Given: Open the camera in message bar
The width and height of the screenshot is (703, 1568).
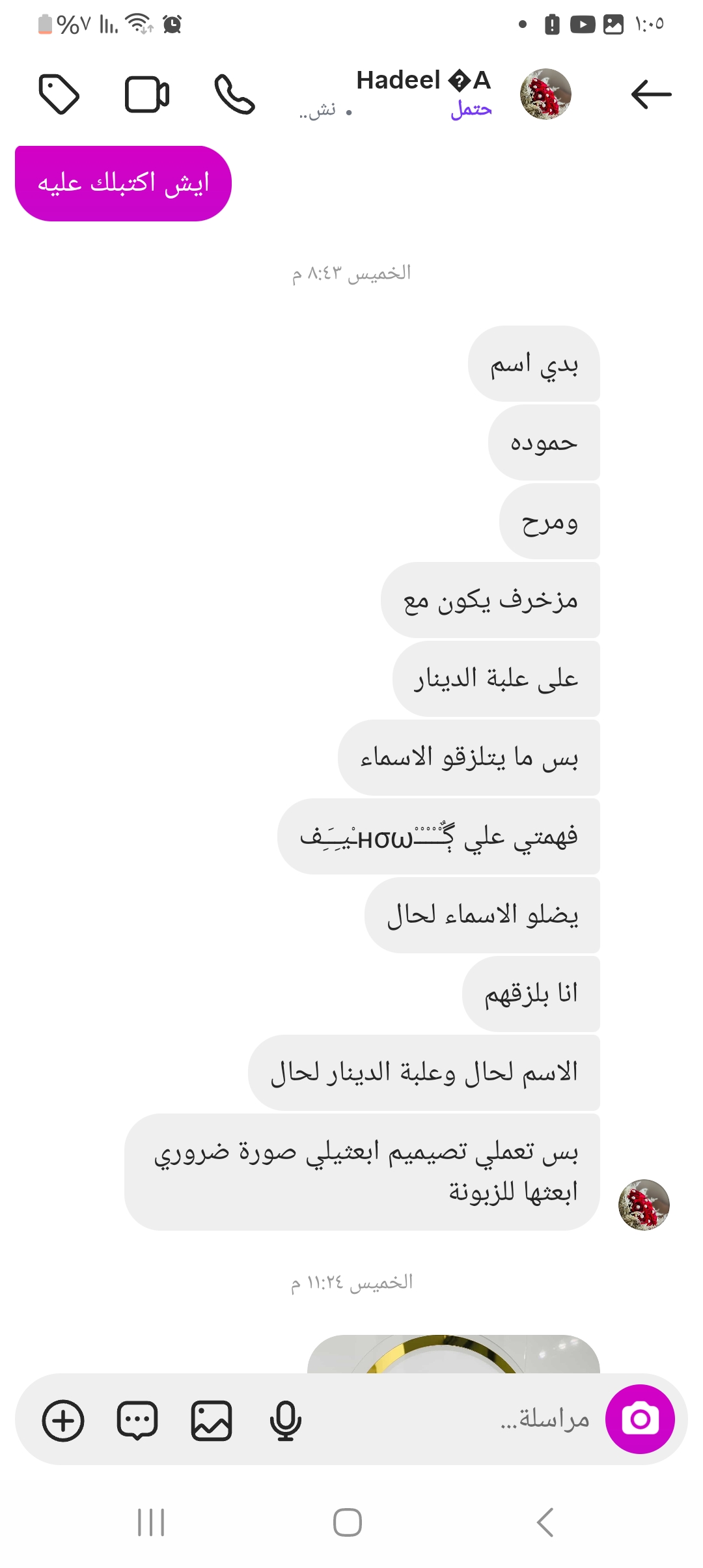Looking at the screenshot, I should [640, 1419].
